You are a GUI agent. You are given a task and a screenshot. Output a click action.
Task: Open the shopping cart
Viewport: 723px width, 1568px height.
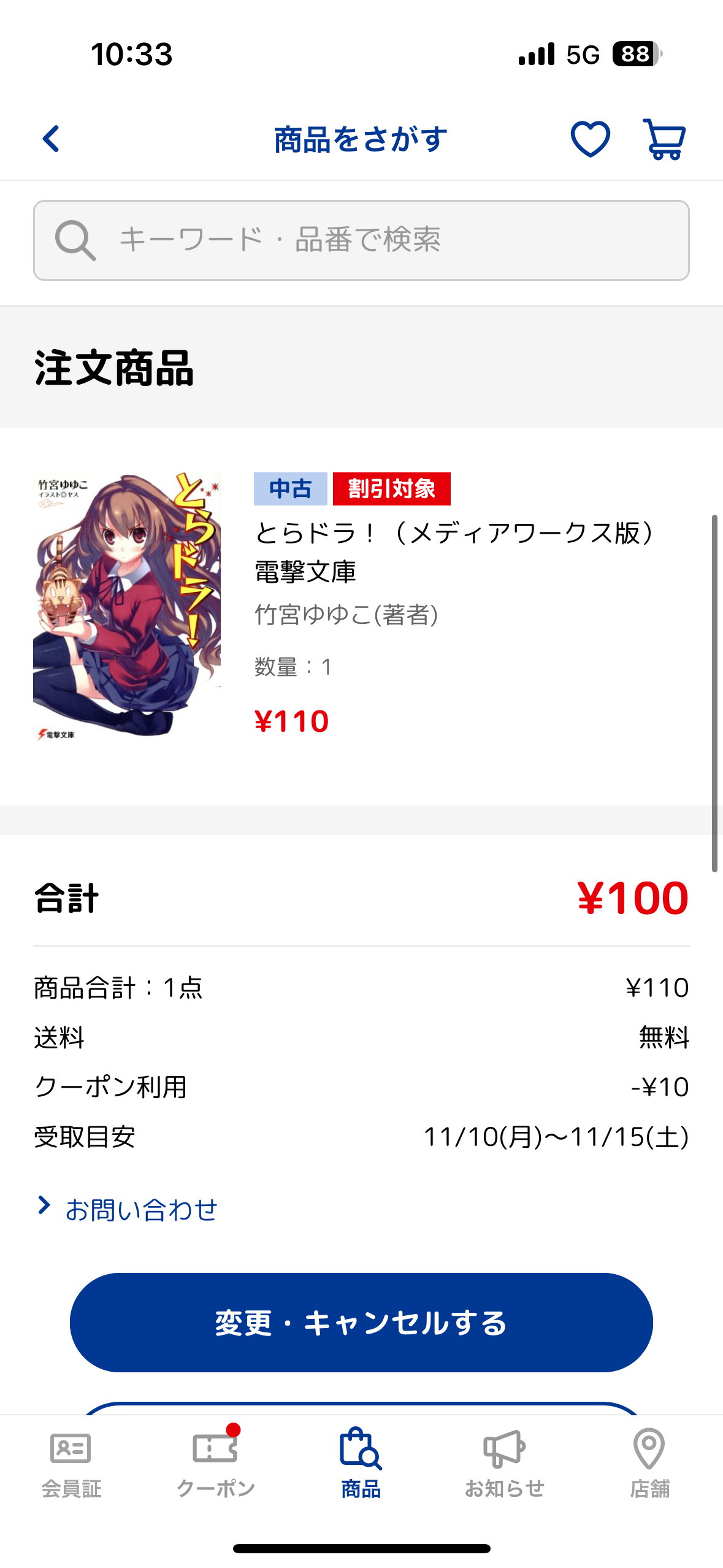[x=664, y=139]
